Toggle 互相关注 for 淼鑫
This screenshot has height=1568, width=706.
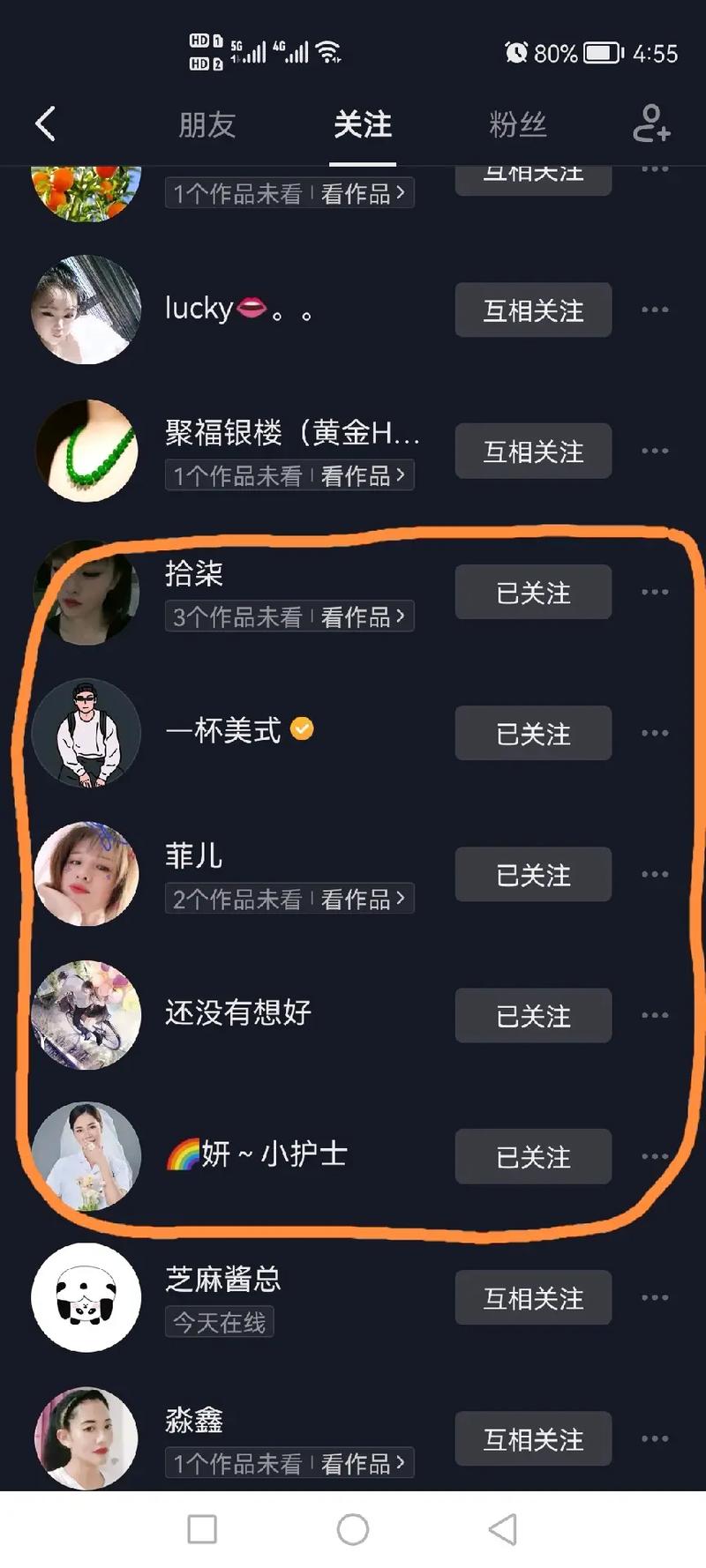[532, 1438]
